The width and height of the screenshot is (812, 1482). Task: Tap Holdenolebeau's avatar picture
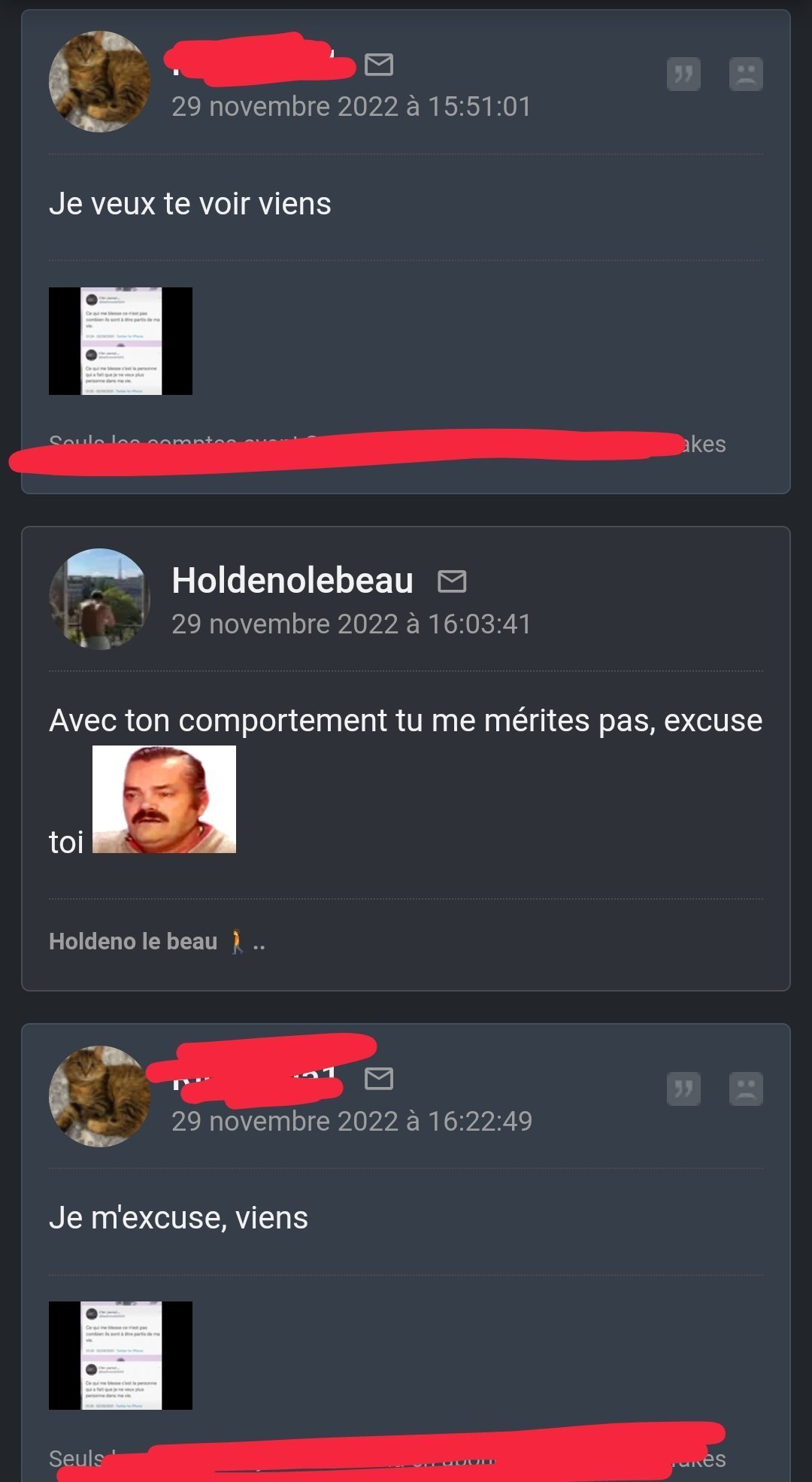point(99,599)
